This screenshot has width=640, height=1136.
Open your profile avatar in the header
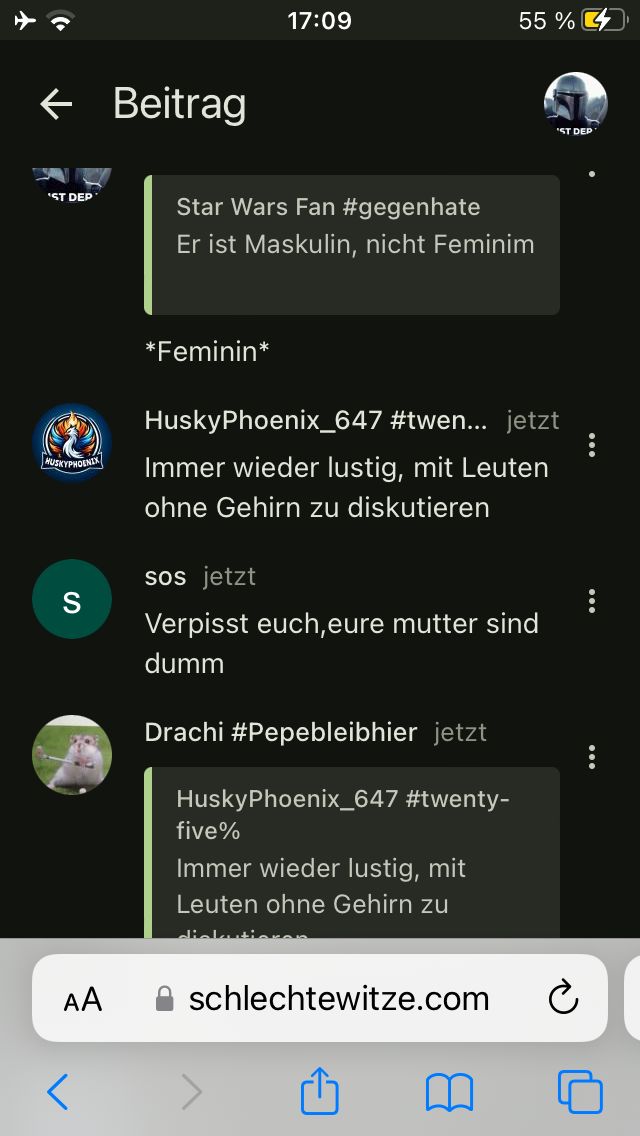(x=575, y=104)
